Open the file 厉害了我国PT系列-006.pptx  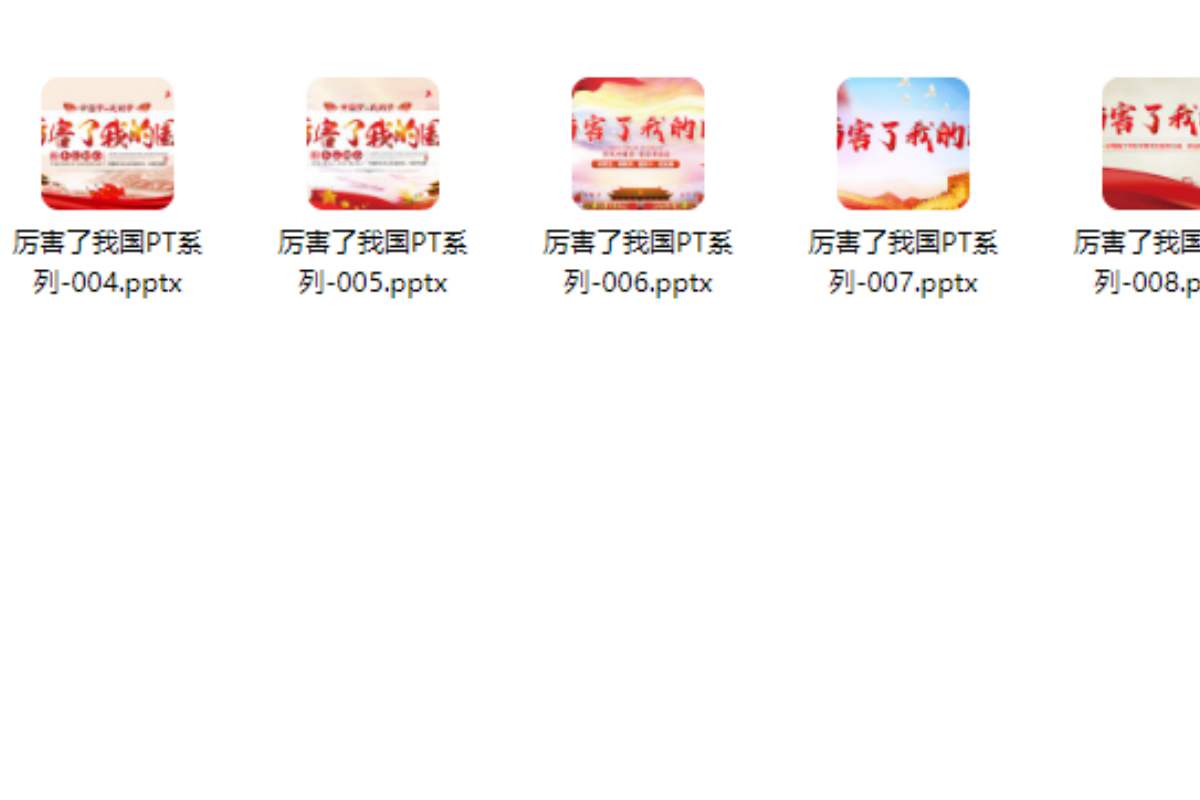pyautogui.click(x=637, y=143)
